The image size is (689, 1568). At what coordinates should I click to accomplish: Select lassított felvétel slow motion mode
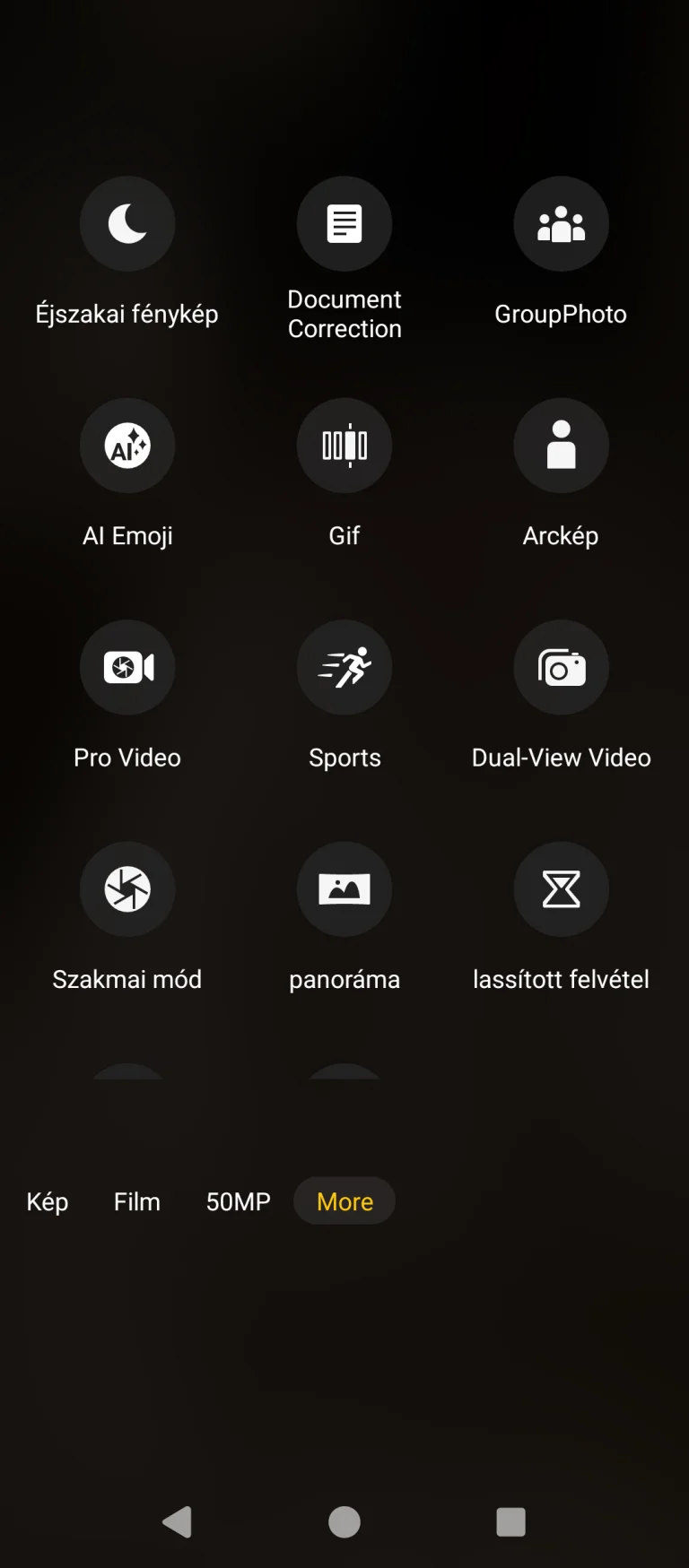point(561,889)
